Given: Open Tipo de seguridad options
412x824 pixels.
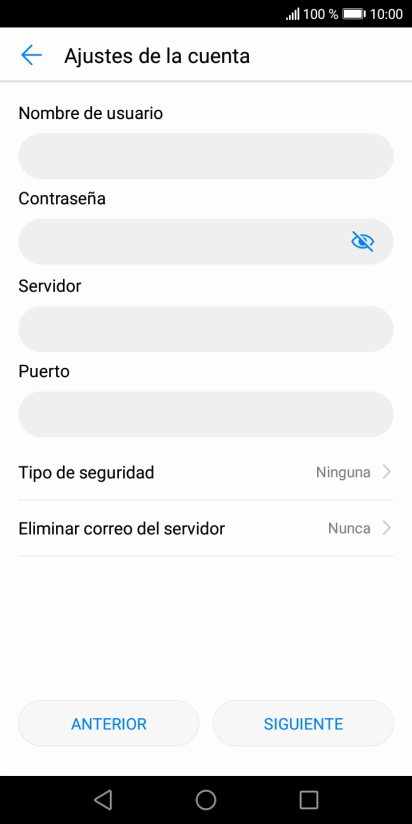Looking at the screenshot, I should (x=206, y=472).
